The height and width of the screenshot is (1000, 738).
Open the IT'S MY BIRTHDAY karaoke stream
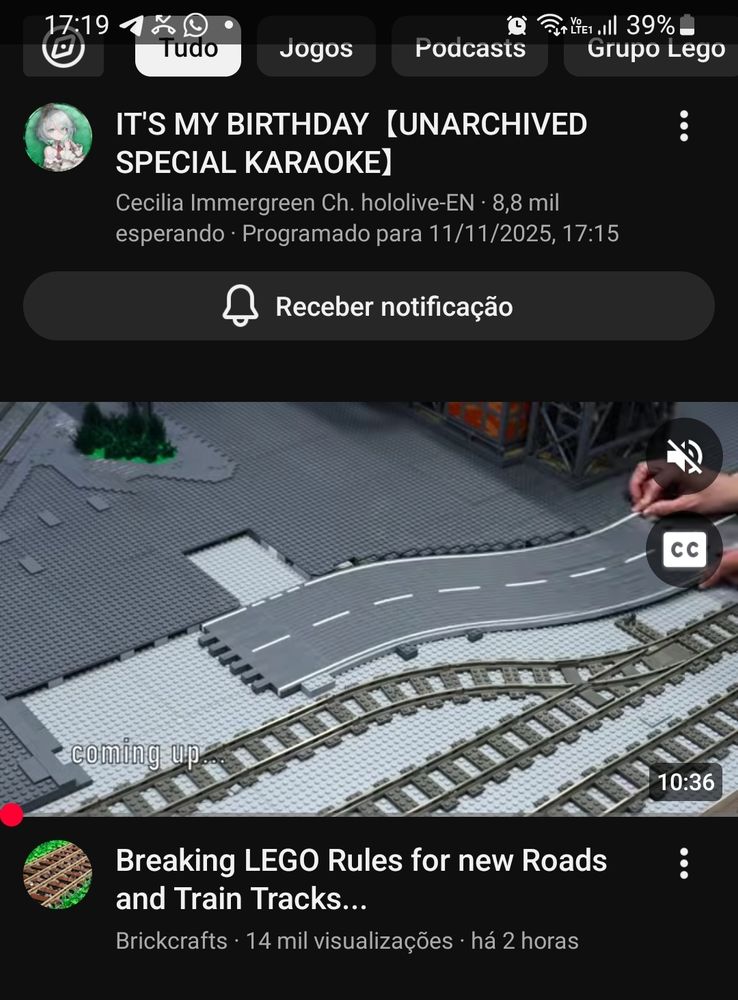351,143
